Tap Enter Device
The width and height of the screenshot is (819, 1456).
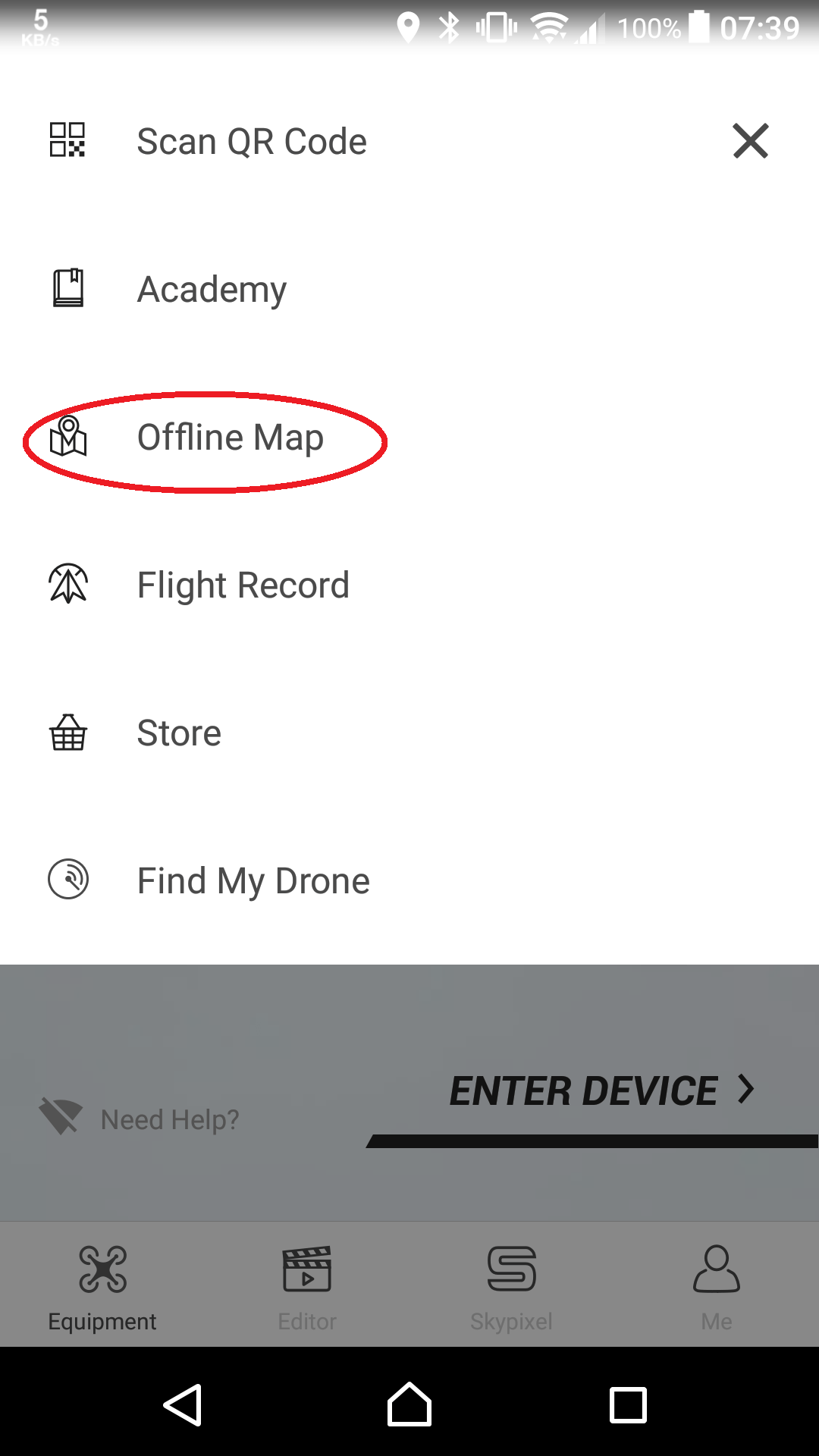599,1092
